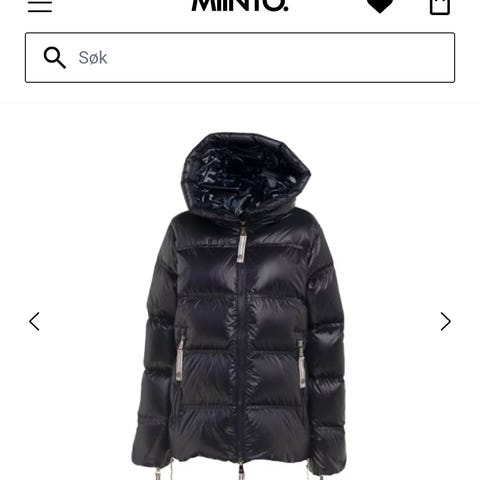Go to the Miinto home logo
The height and width of the screenshot is (480, 480).
point(240,5)
